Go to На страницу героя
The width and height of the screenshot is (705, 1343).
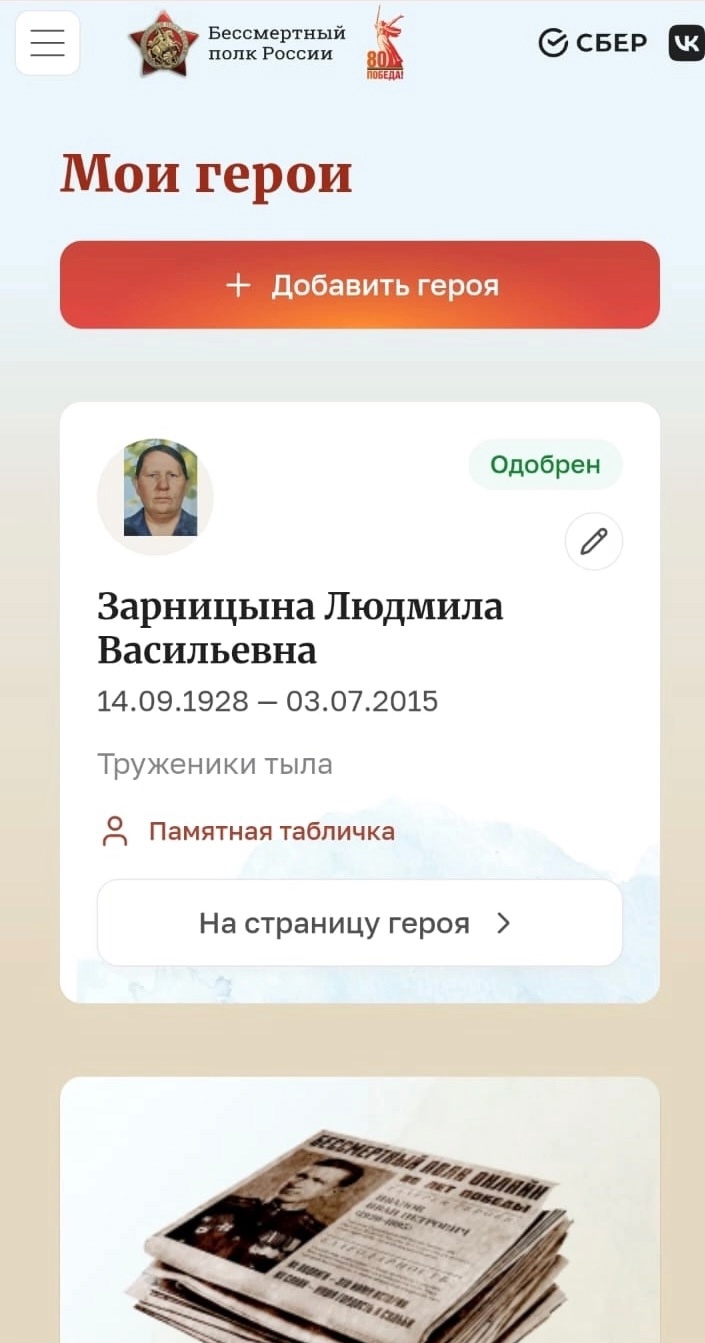(360, 923)
